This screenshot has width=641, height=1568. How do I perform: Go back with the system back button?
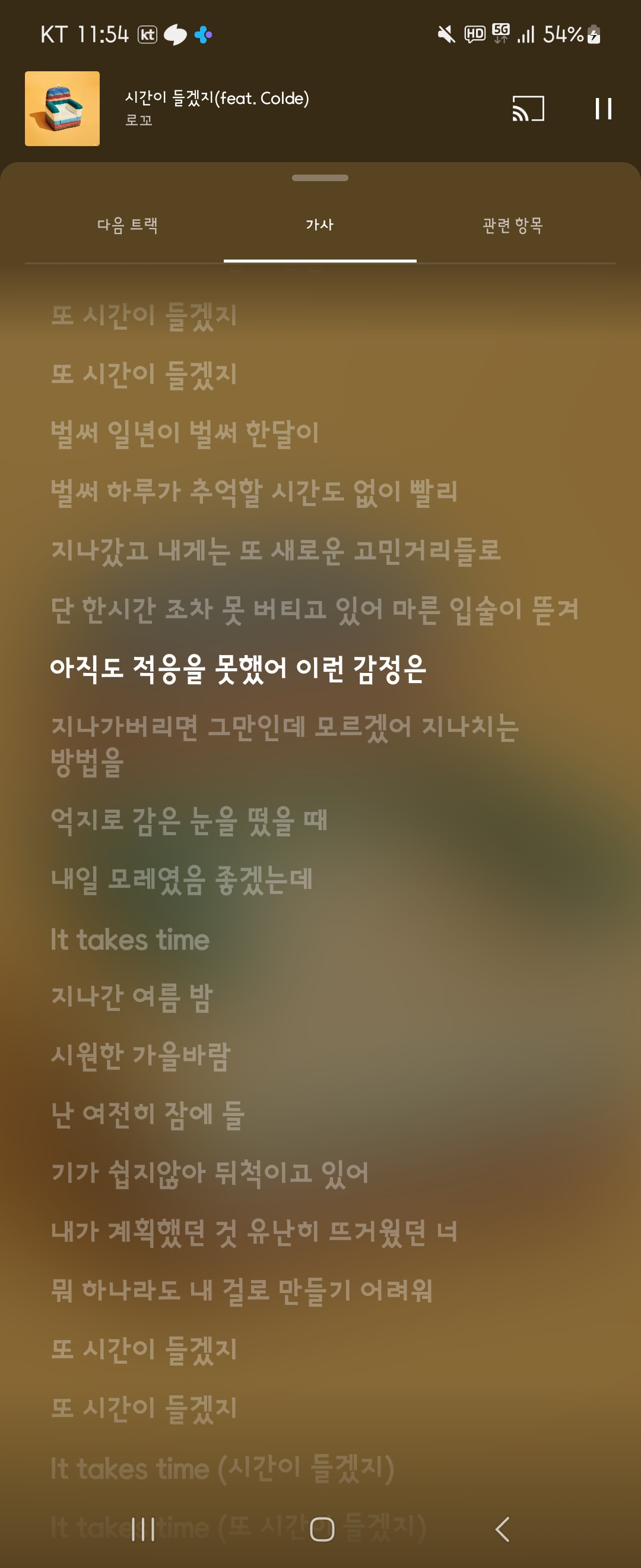click(502, 1528)
